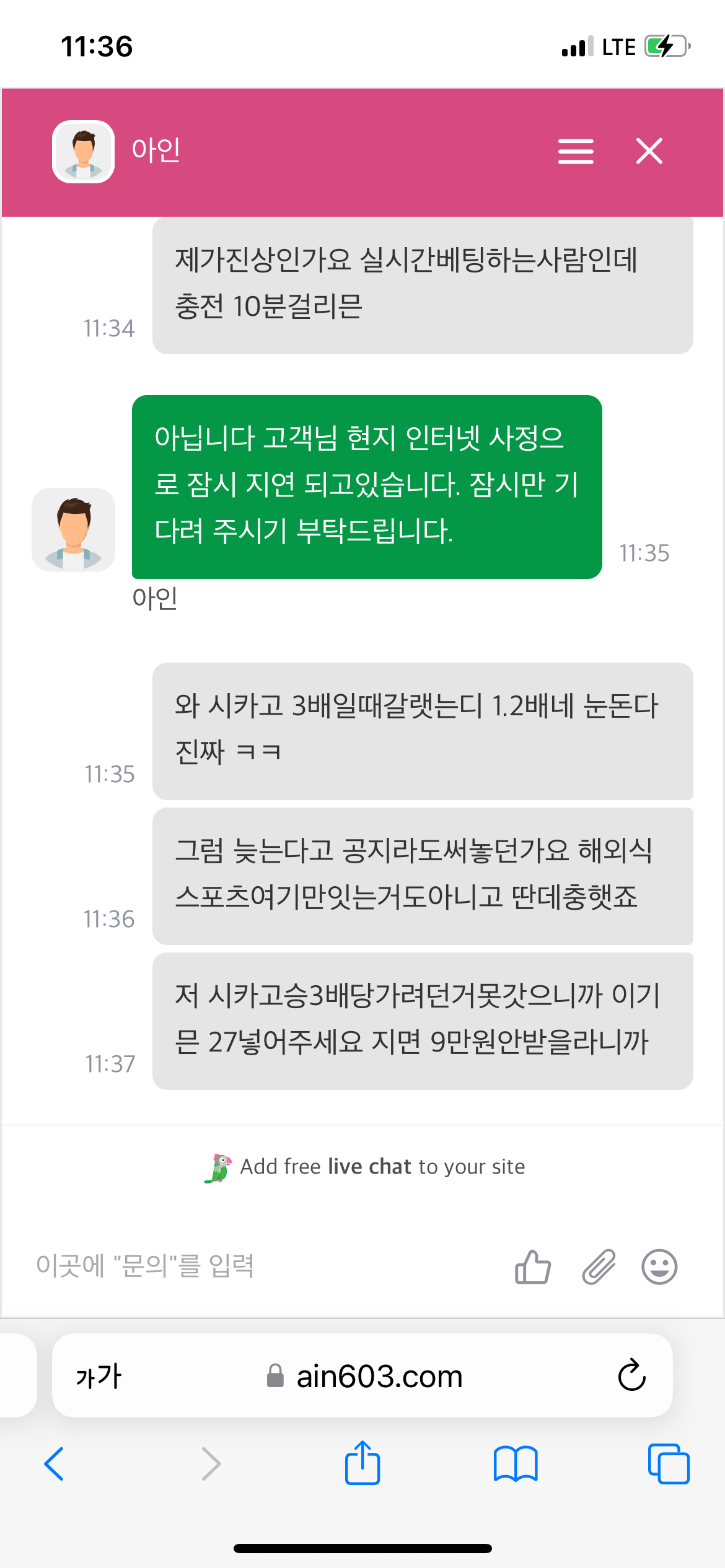725x1568 pixels.
Task: Open the chat hamburger menu
Action: (x=576, y=151)
